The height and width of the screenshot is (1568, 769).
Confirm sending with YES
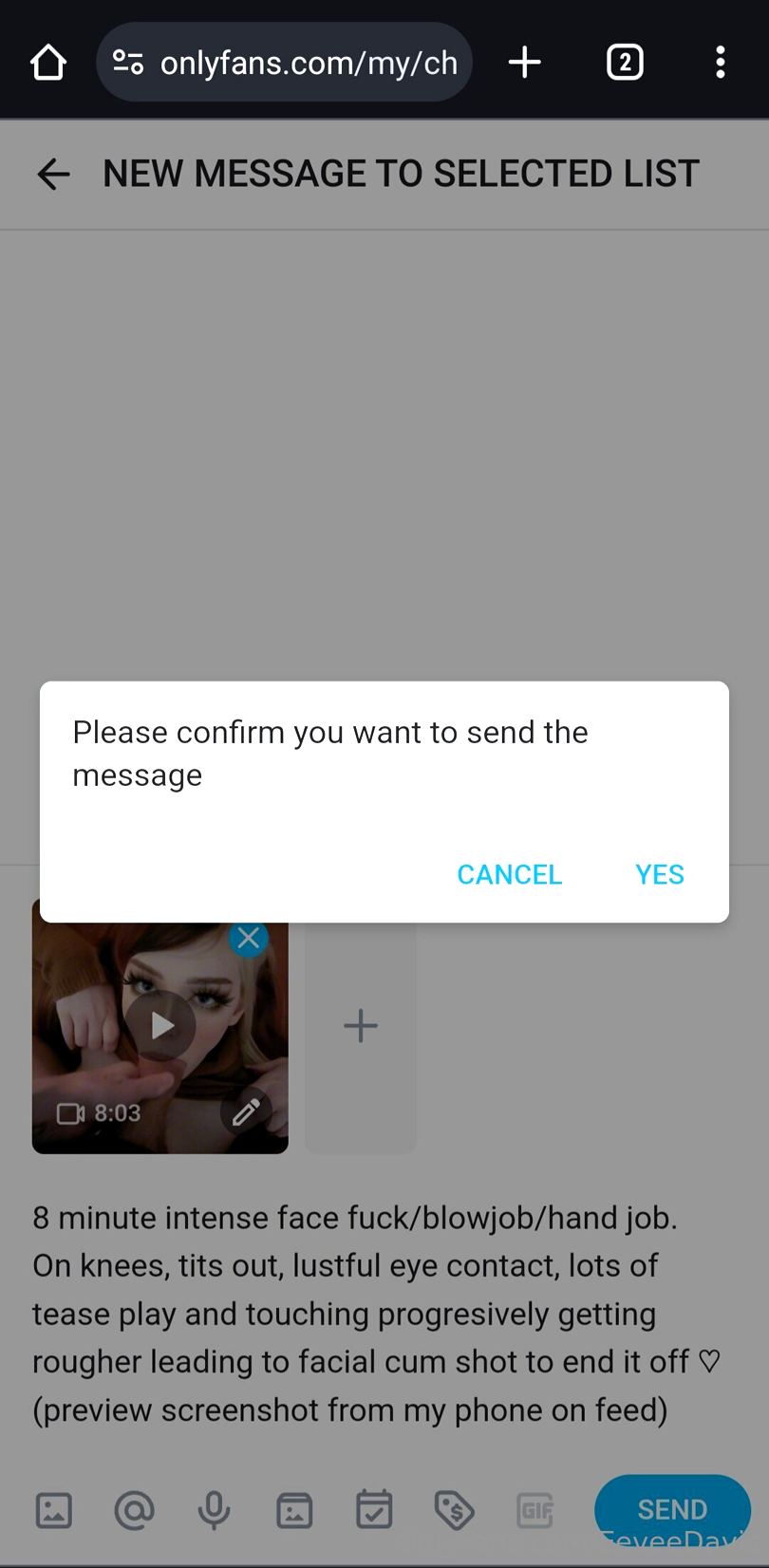pyautogui.click(x=659, y=874)
